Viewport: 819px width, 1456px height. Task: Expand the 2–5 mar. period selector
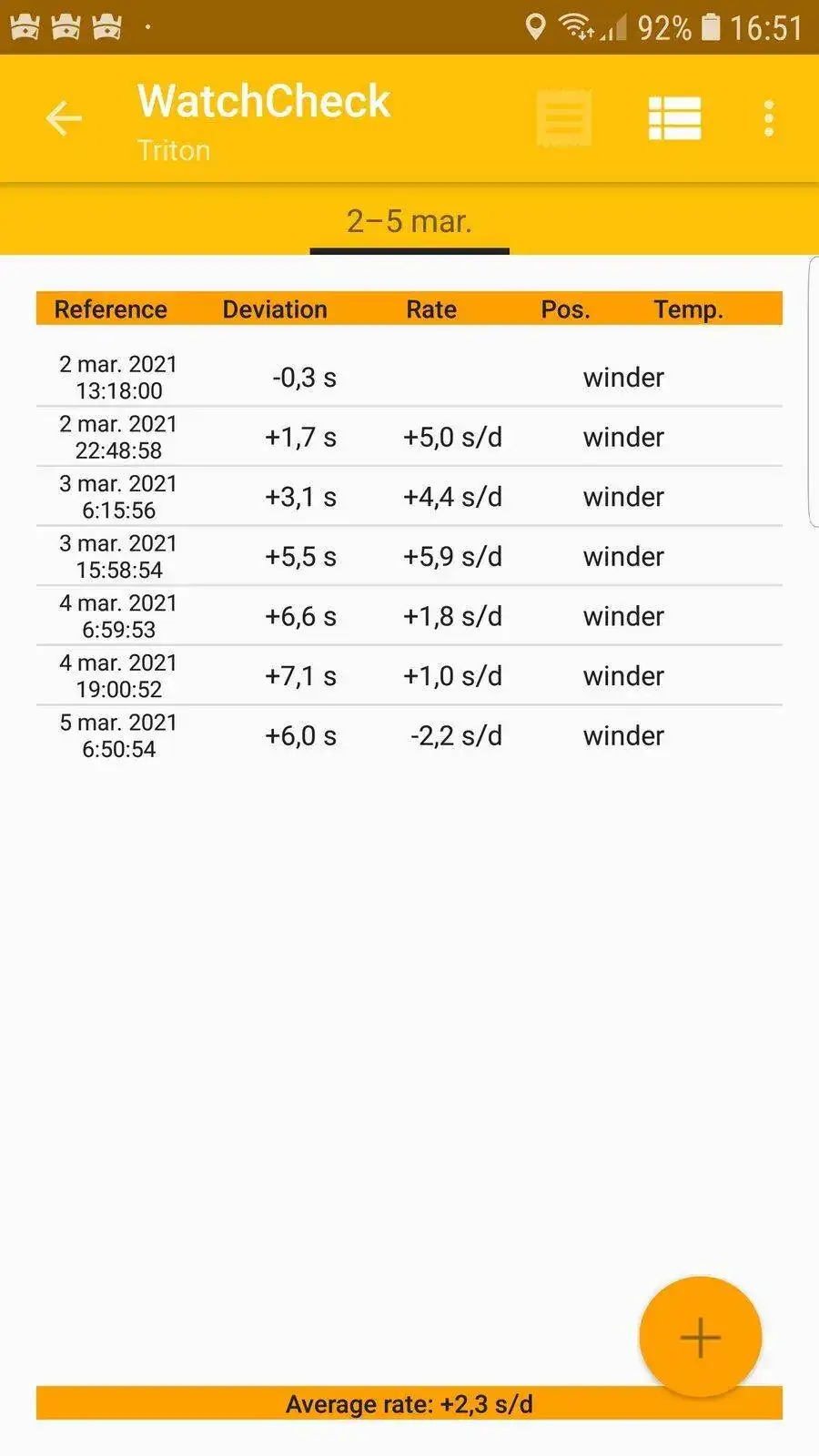(409, 220)
